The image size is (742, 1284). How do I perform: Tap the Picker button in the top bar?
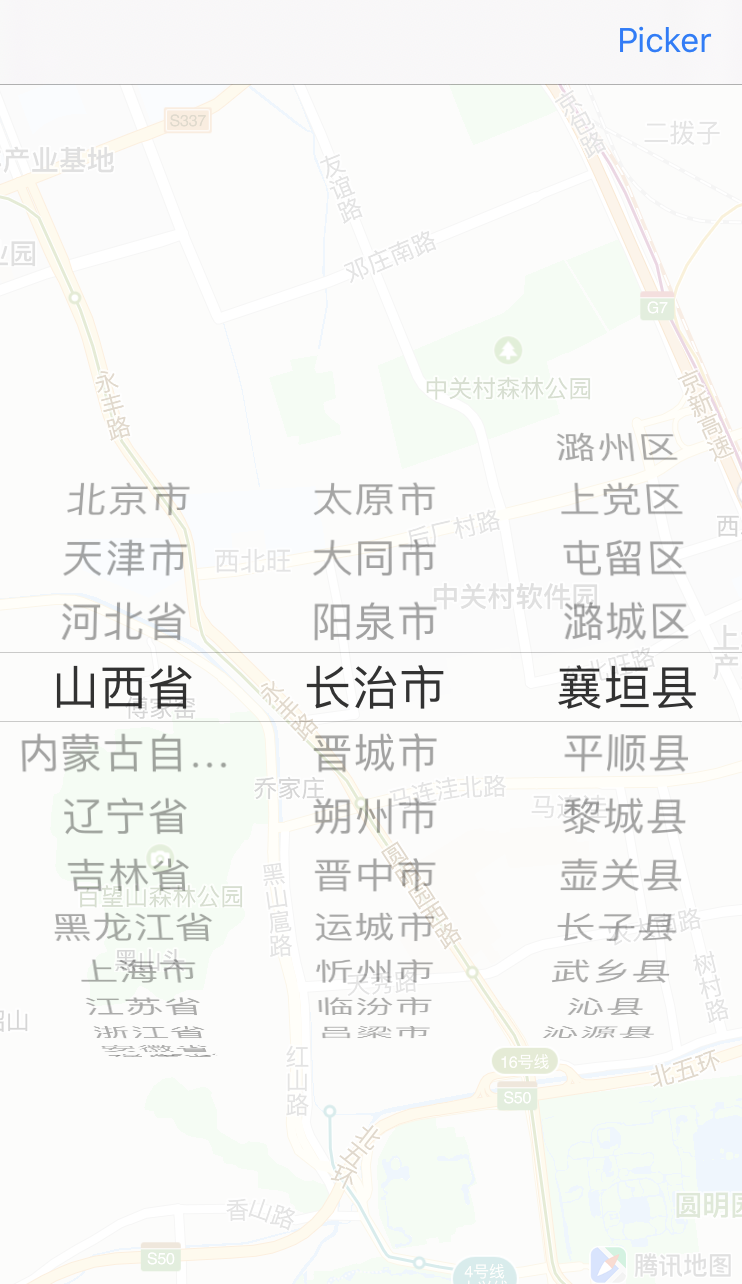point(664,41)
